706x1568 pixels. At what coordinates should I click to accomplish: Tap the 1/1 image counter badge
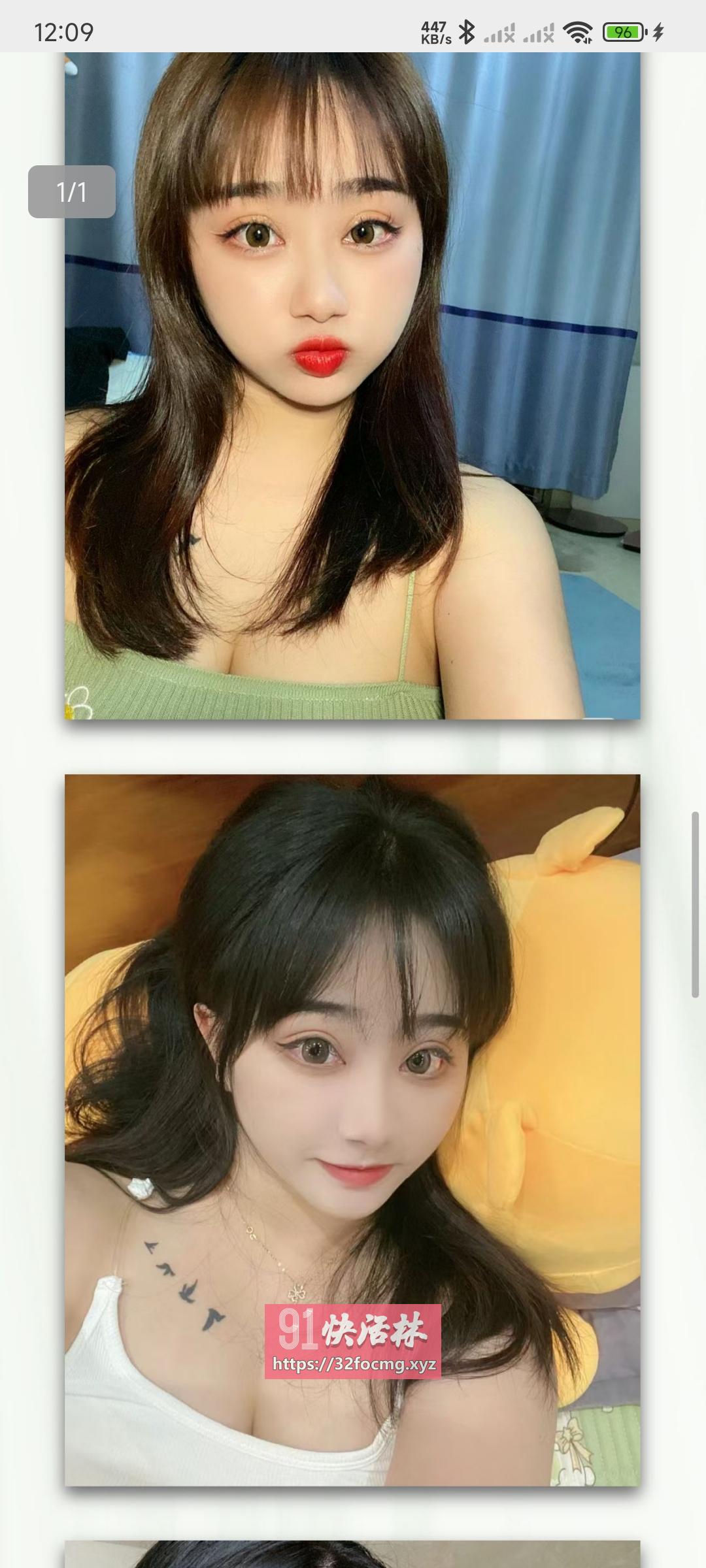(71, 192)
